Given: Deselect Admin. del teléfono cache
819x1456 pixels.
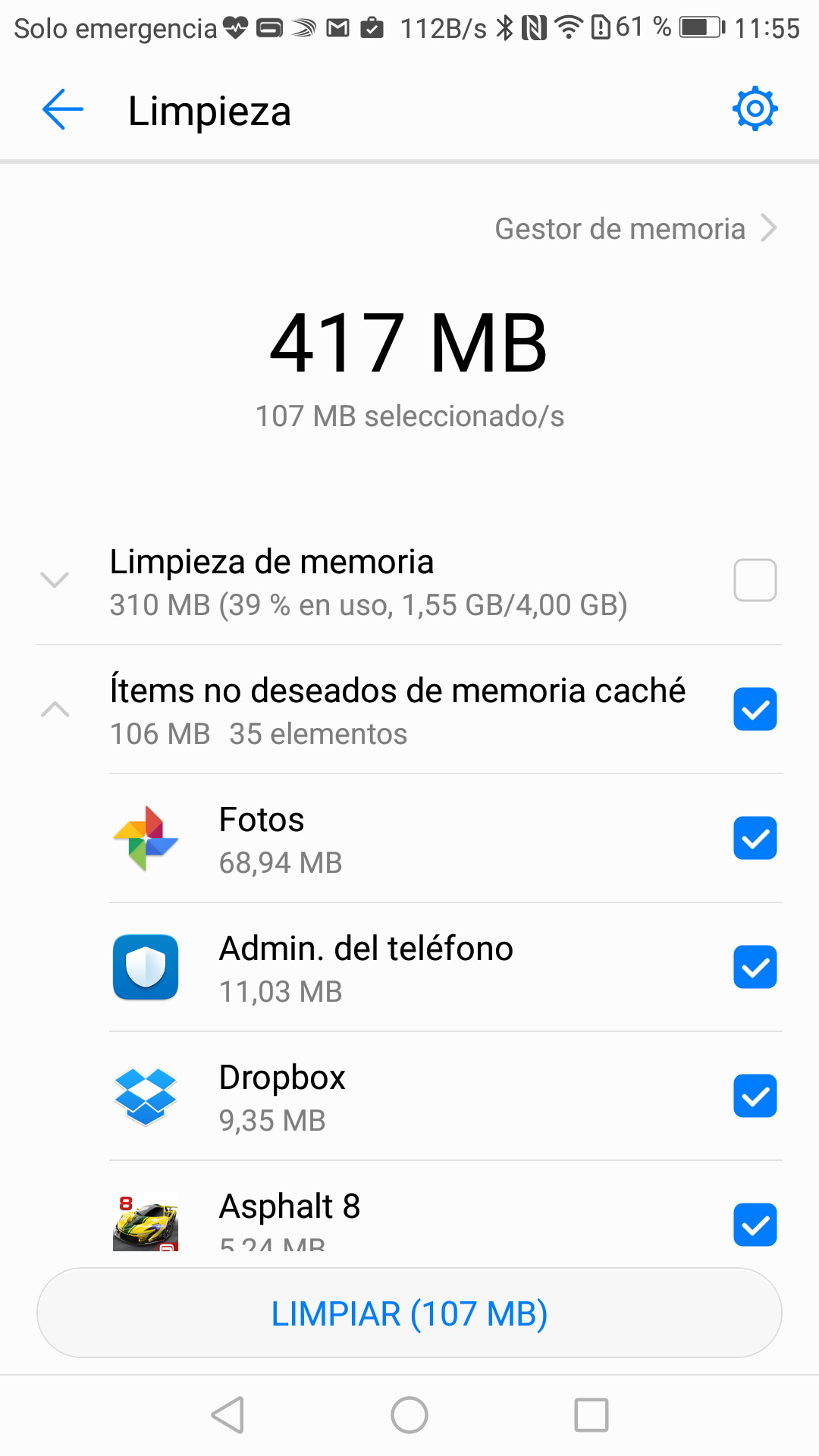Looking at the screenshot, I should (755, 967).
